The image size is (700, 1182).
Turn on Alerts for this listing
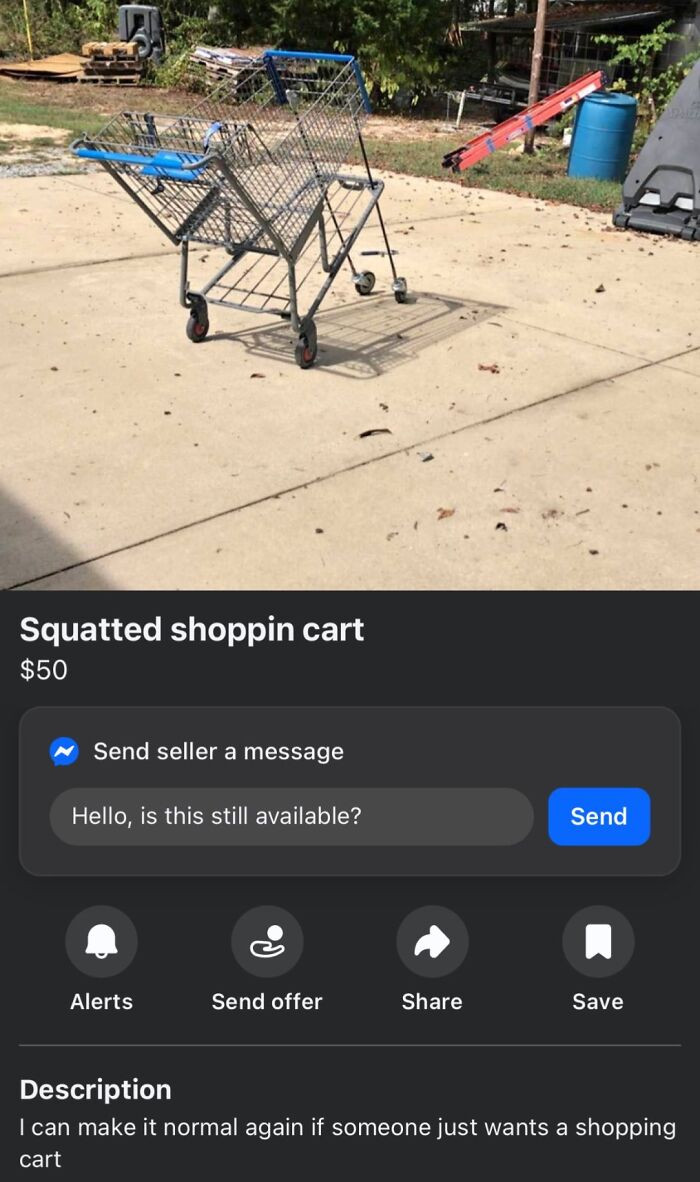[101, 941]
